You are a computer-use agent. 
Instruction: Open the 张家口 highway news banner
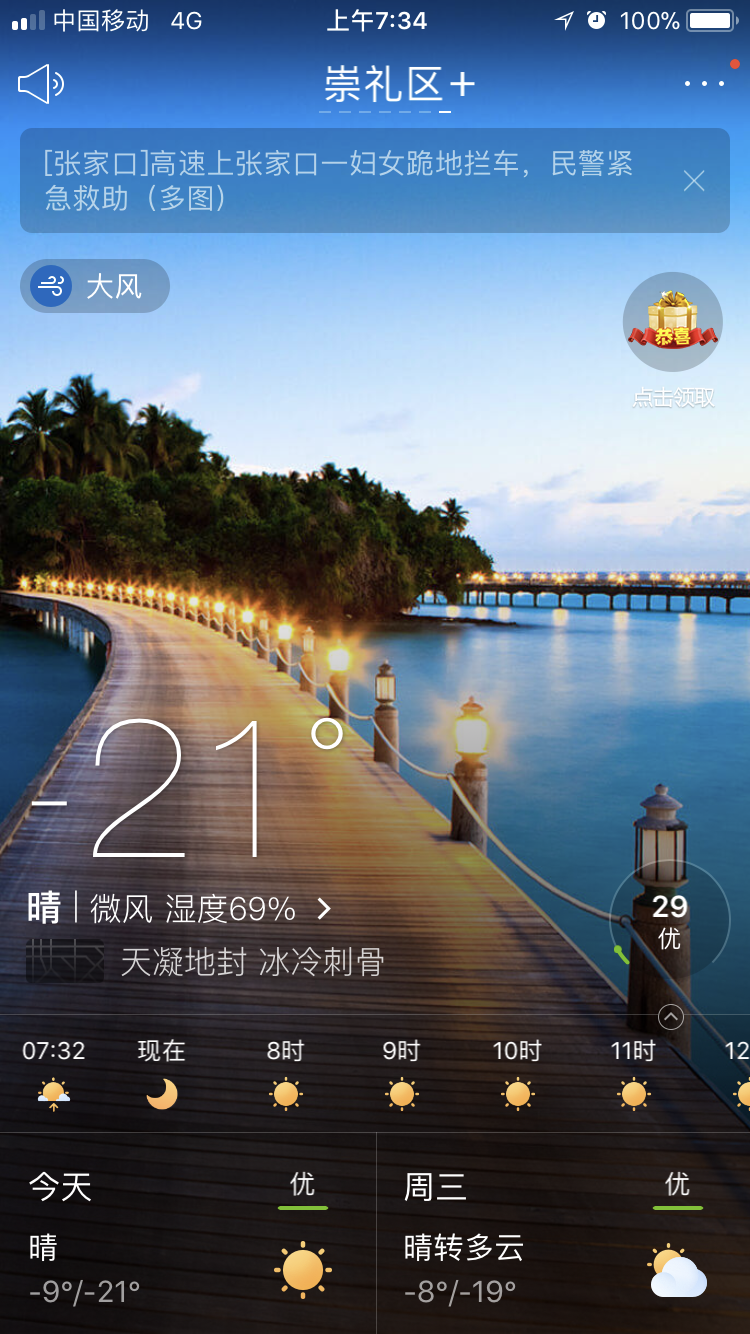(340, 180)
